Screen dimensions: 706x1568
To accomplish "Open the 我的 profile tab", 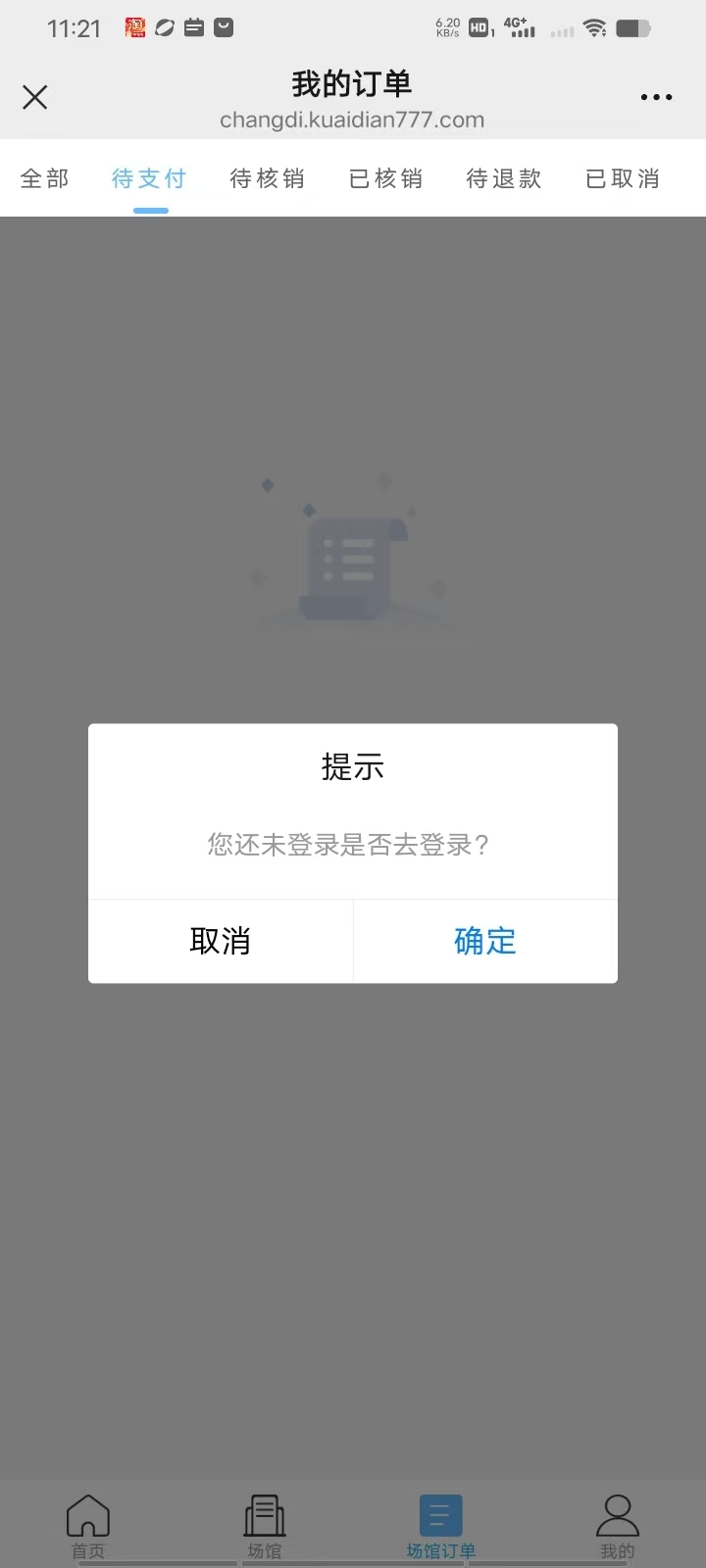I will [x=618, y=1525].
